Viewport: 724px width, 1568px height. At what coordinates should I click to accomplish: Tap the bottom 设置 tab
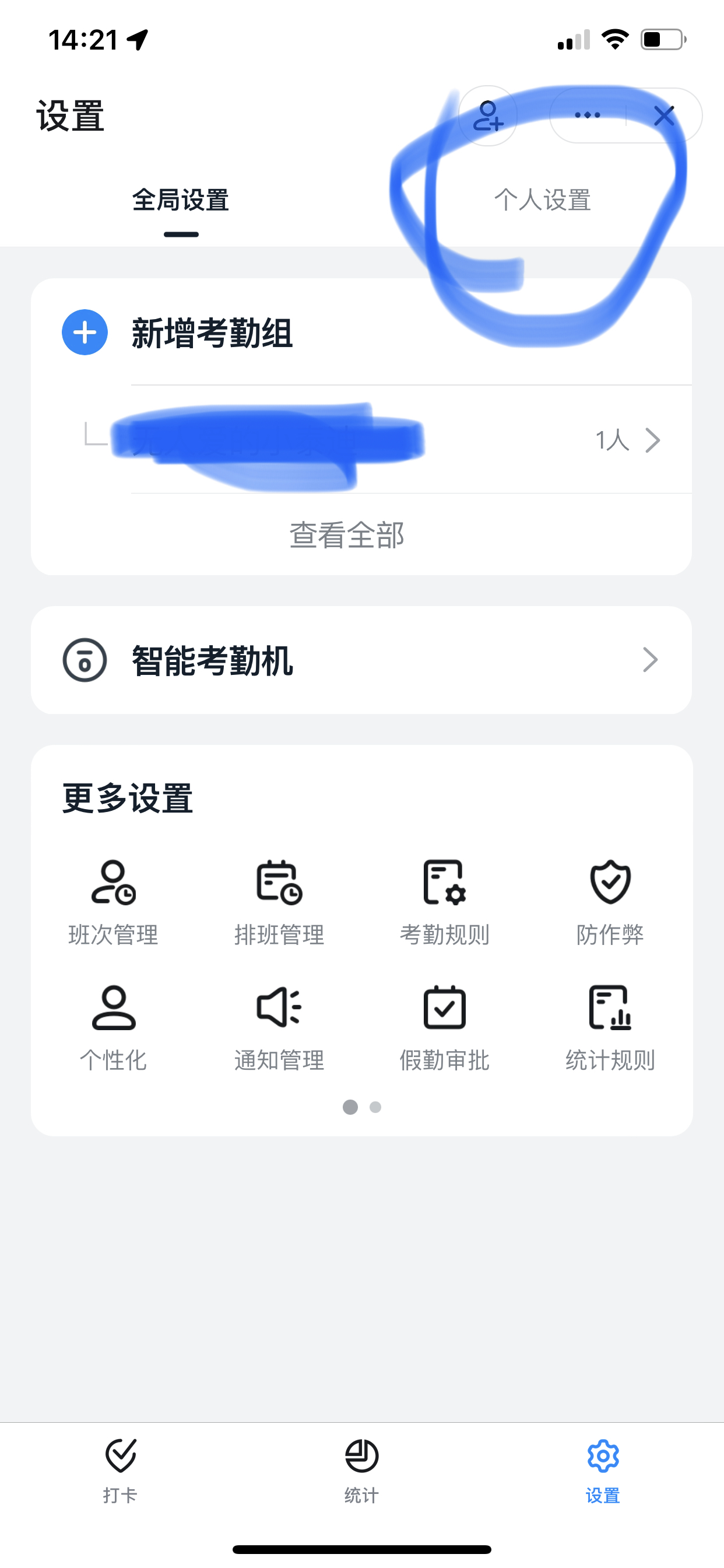603,1469
